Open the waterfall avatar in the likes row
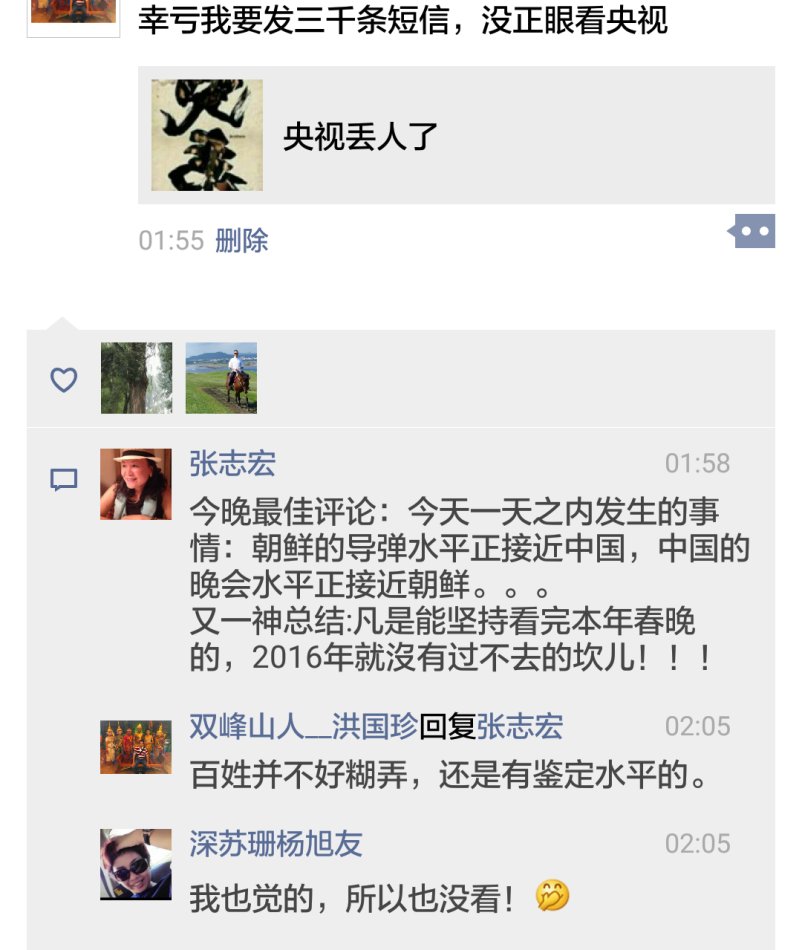The image size is (802, 950). [x=136, y=378]
